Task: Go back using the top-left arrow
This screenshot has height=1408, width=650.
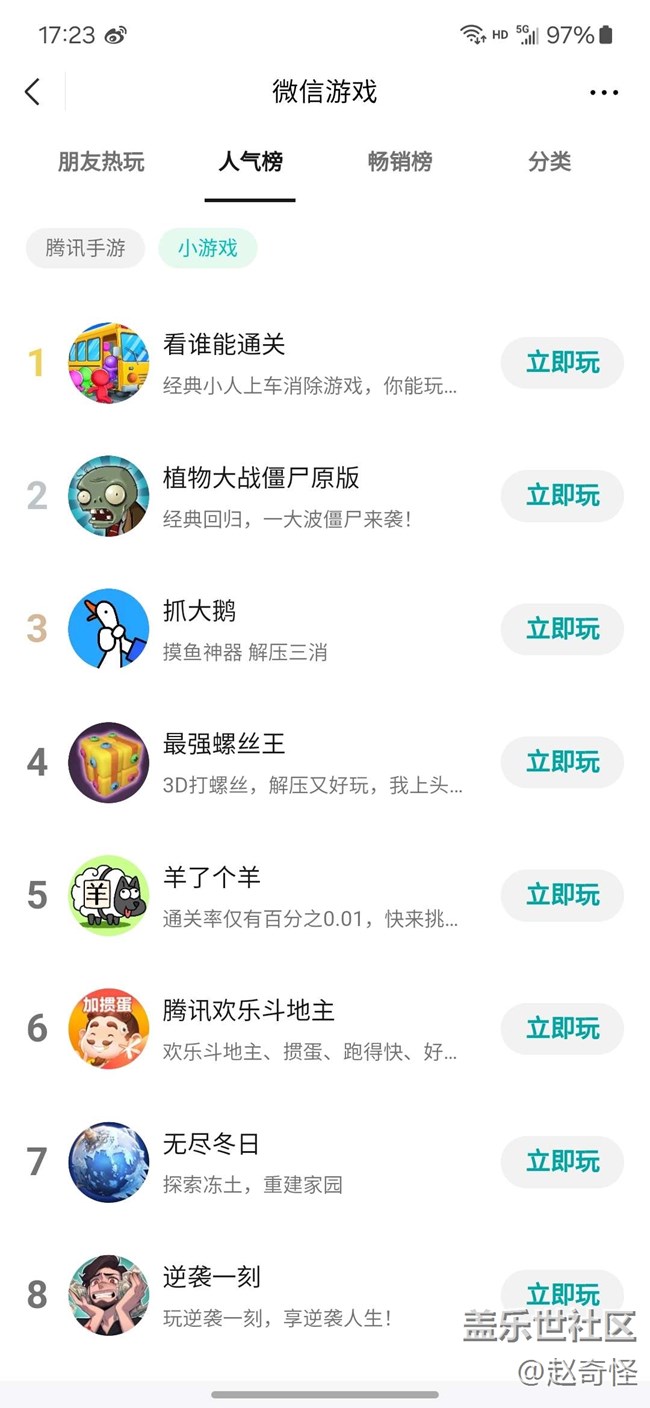Action: (x=33, y=92)
